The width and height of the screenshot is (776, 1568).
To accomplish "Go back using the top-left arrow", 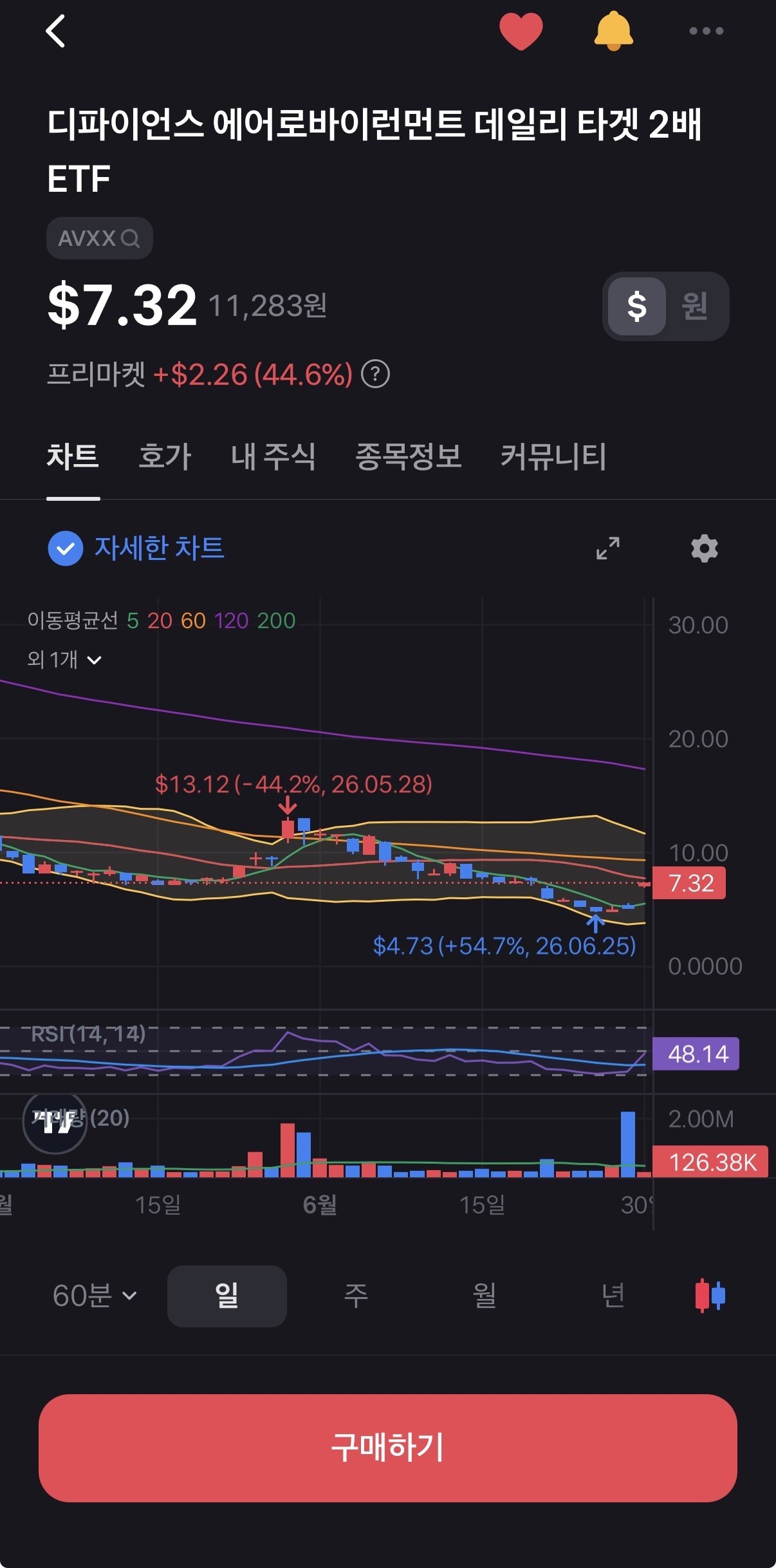I will click(56, 31).
